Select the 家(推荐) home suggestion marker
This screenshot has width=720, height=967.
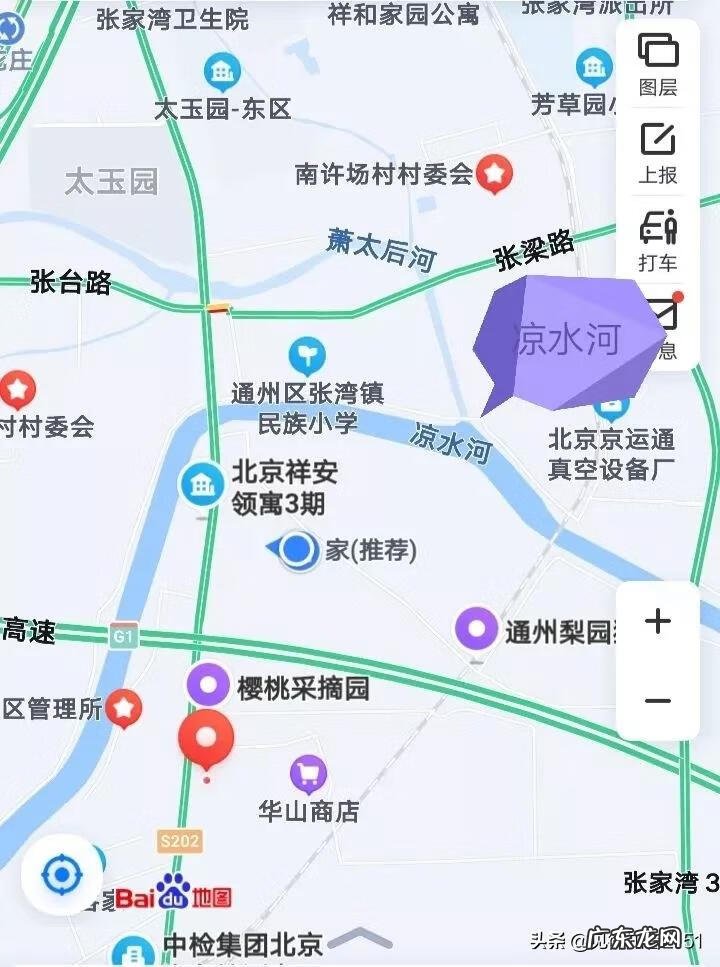297,549
